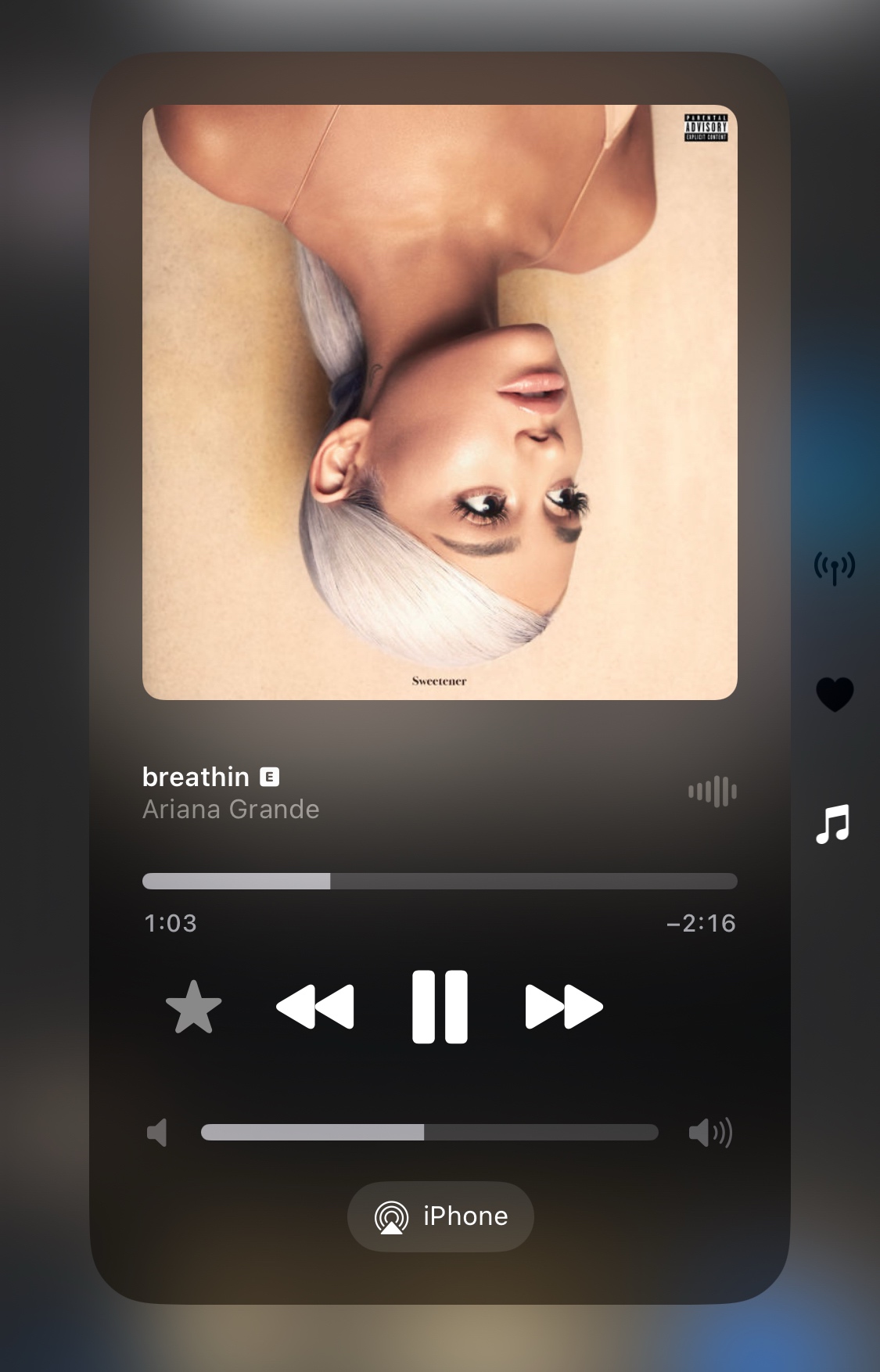This screenshot has width=880, height=1372.
Task: Open the breathin song title in Music
Action: (196, 777)
